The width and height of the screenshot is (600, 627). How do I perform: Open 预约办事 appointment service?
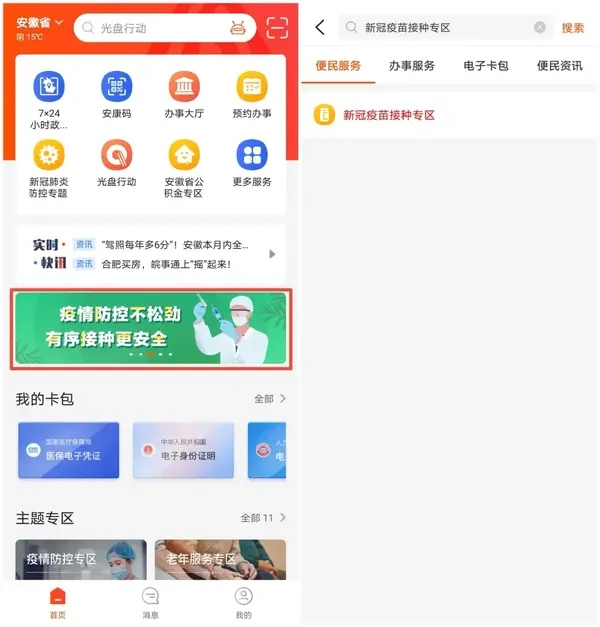[x=251, y=95]
